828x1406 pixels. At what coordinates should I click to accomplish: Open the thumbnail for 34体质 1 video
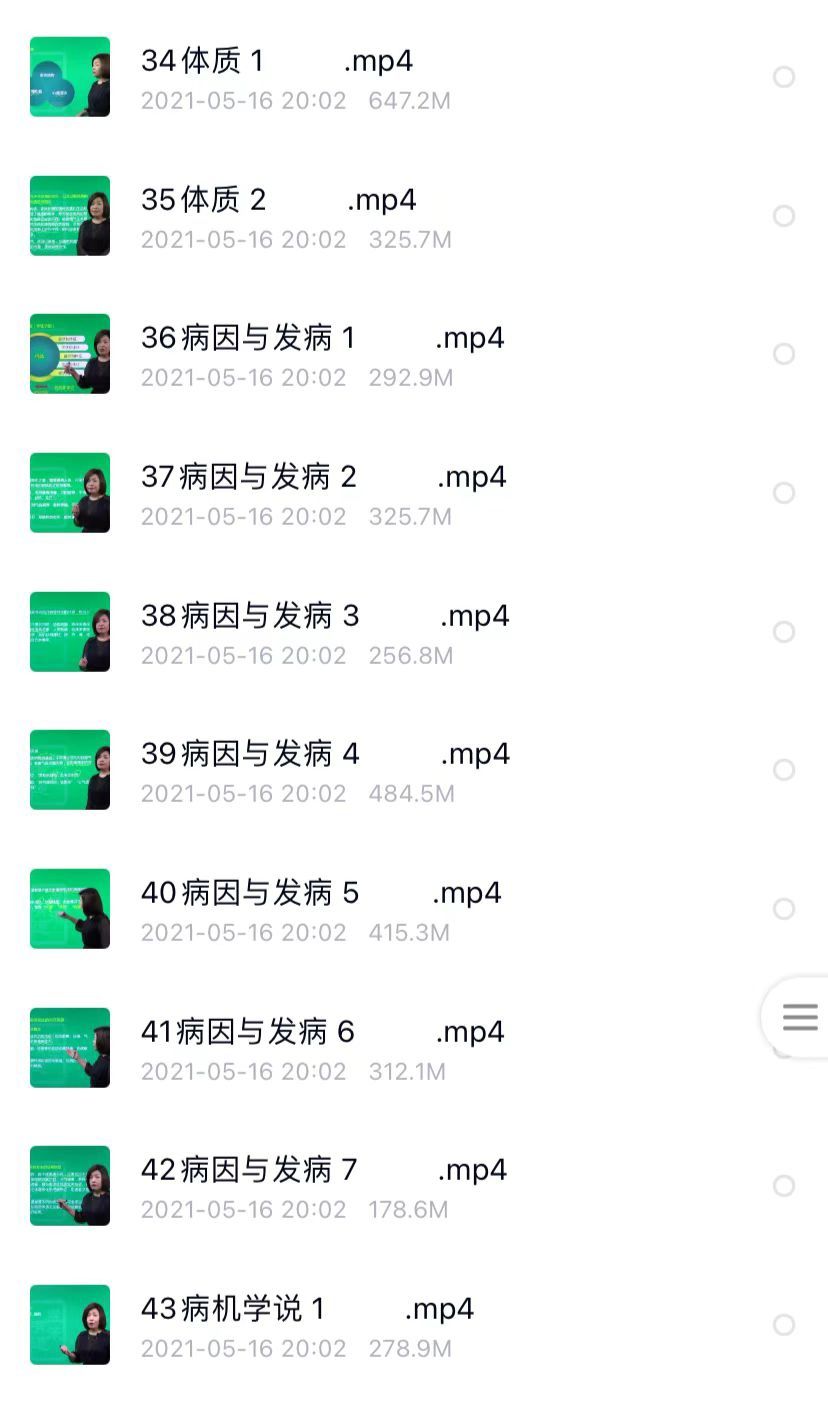pyautogui.click(x=69, y=77)
